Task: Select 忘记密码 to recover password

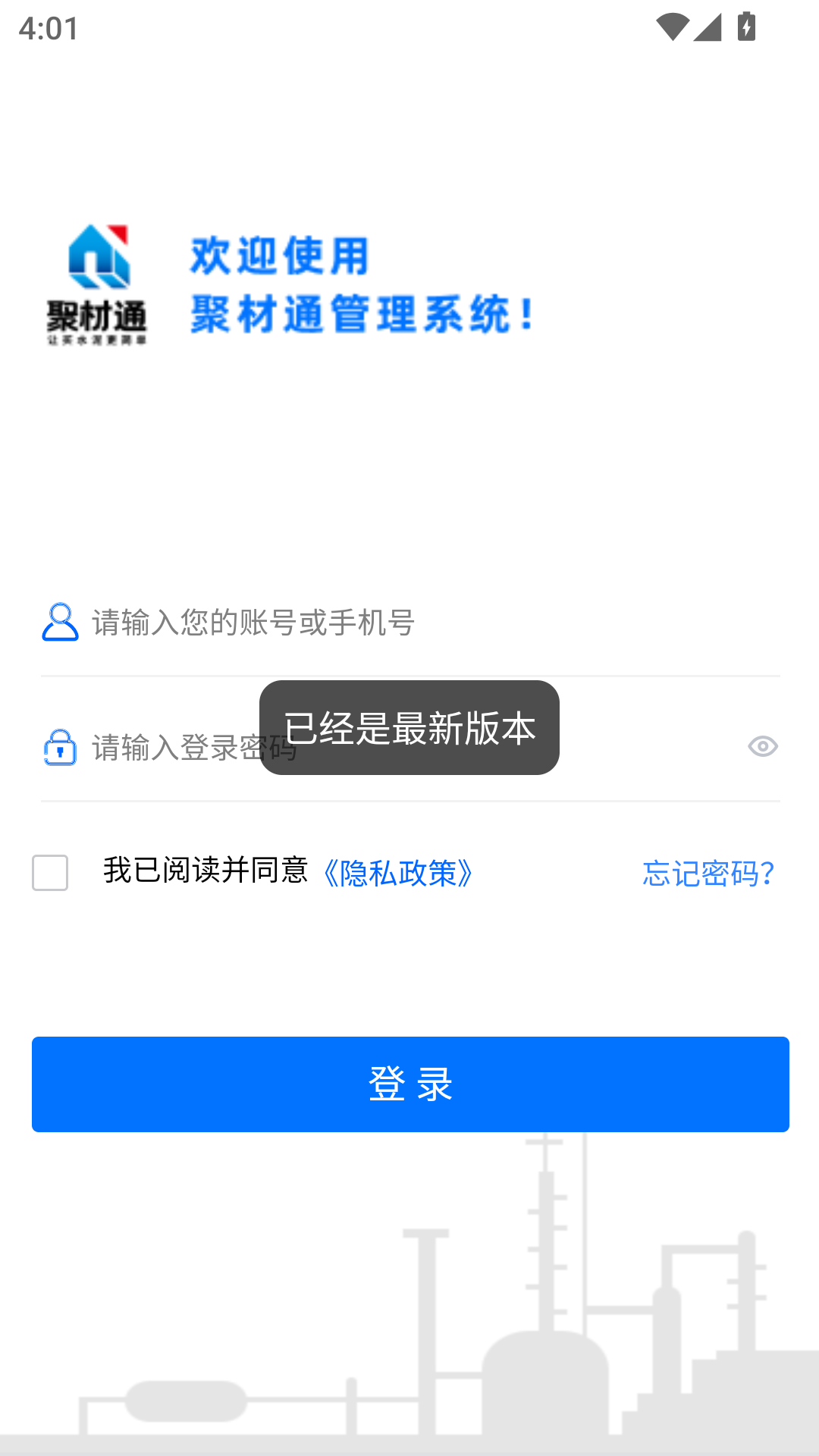Action: pos(708,874)
